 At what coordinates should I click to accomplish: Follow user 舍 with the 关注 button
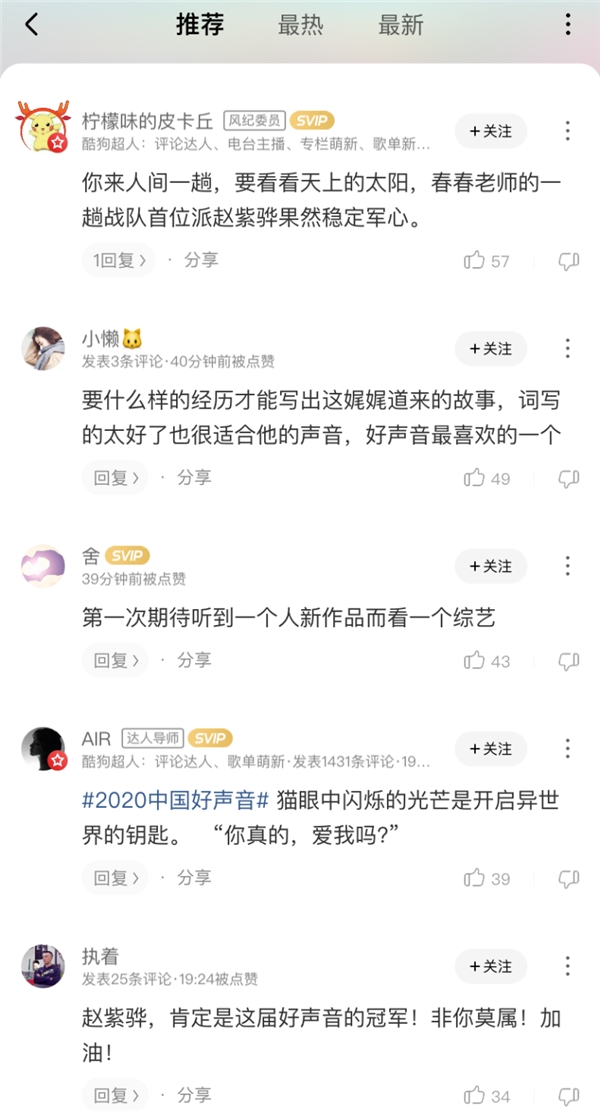pos(490,566)
